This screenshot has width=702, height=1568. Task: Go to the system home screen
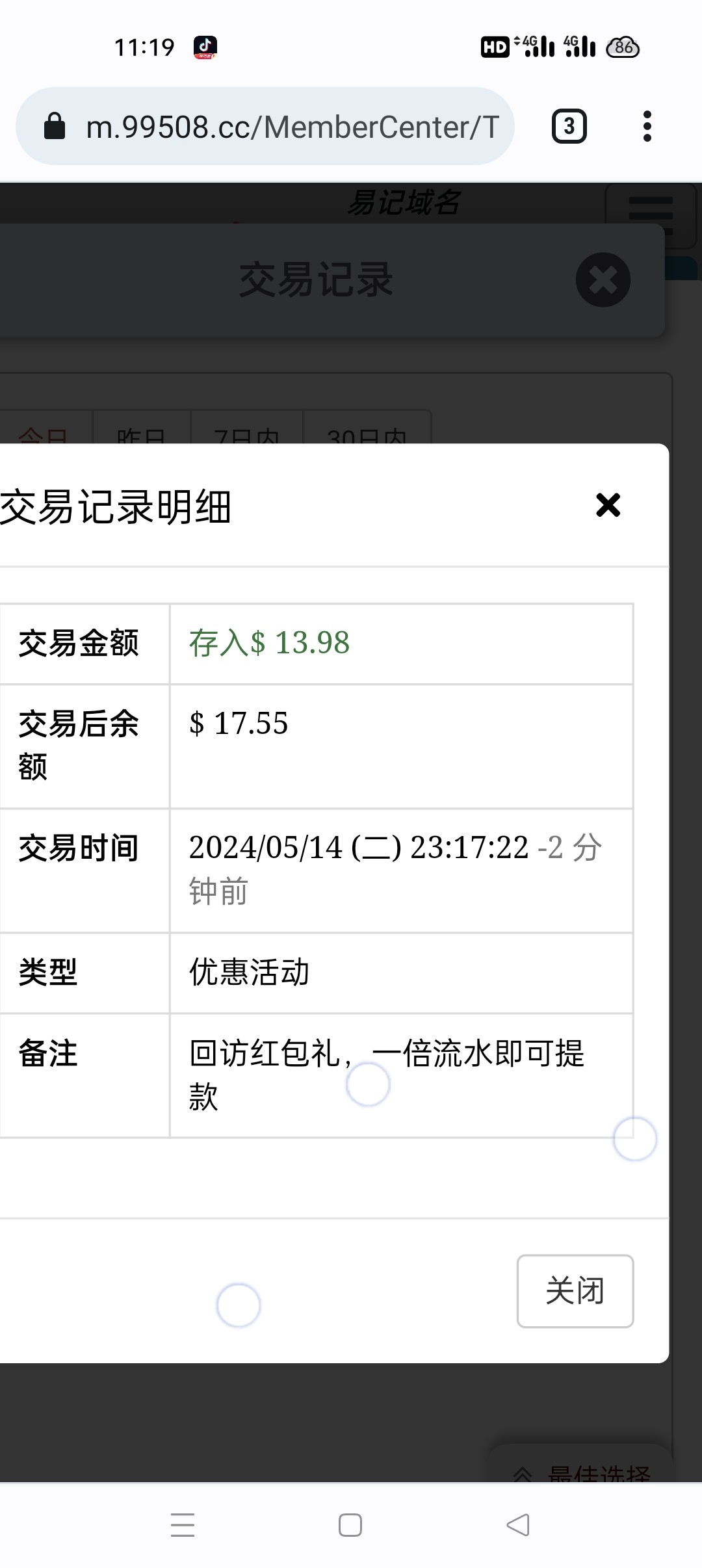point(350,1525)
